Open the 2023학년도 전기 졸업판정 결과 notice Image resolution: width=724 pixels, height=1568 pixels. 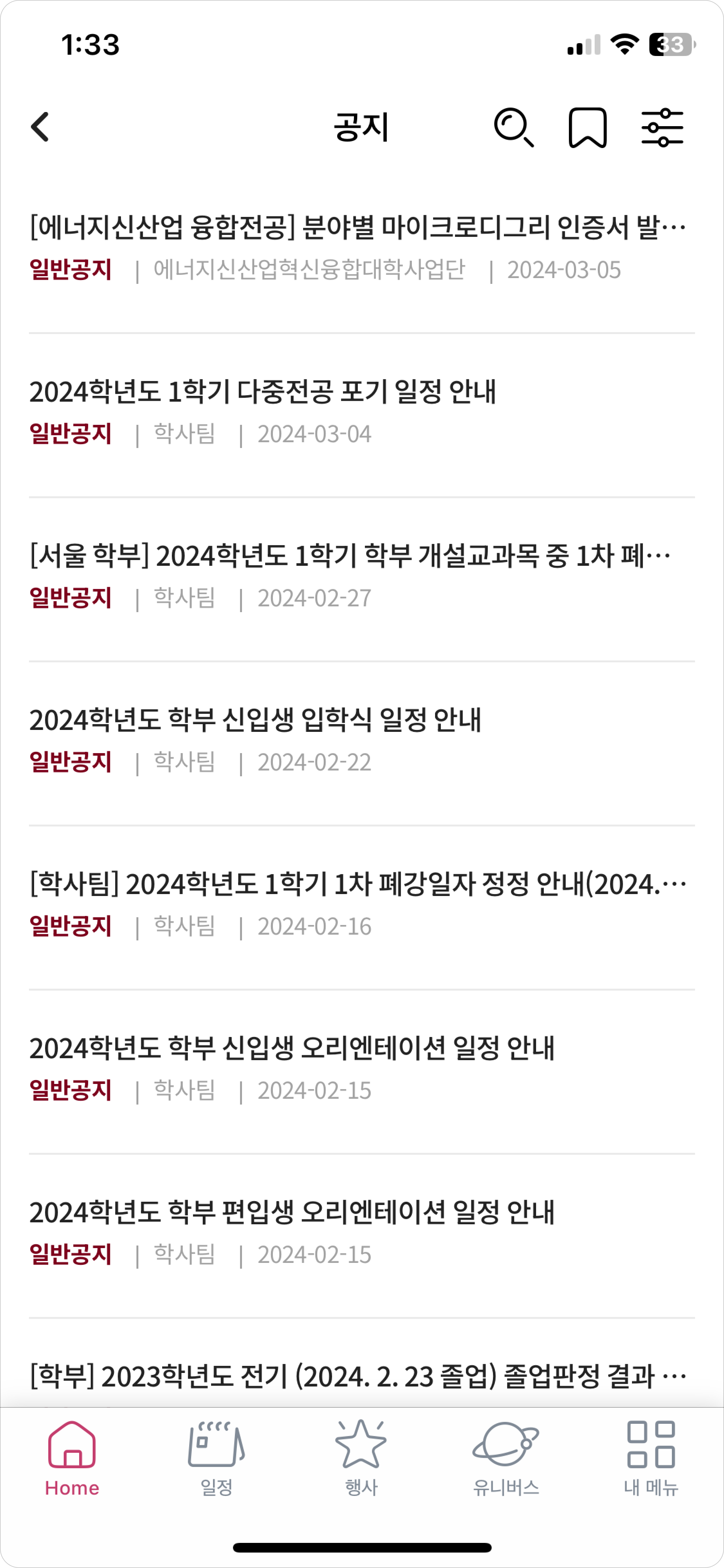point(358,1376)
